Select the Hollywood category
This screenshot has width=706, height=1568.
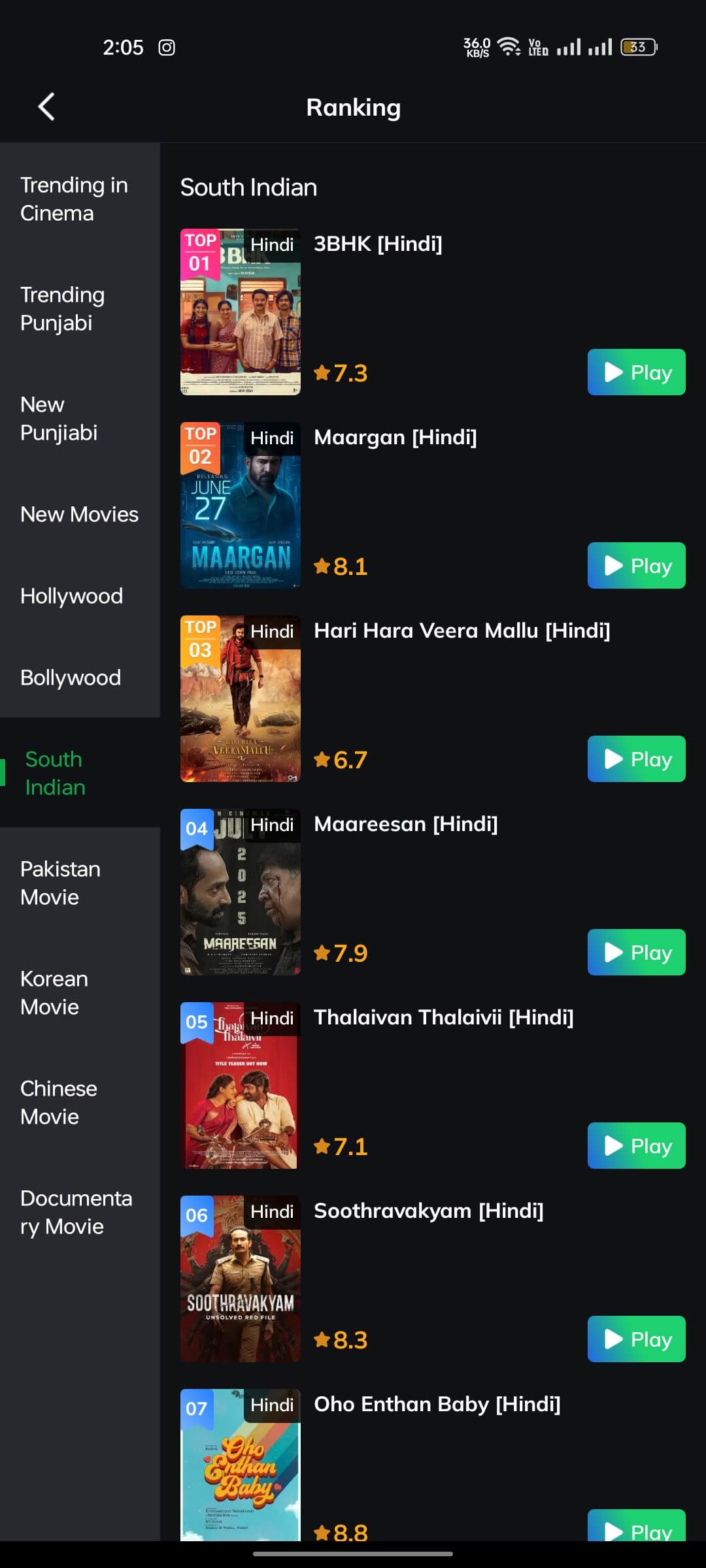pos(80,596)
